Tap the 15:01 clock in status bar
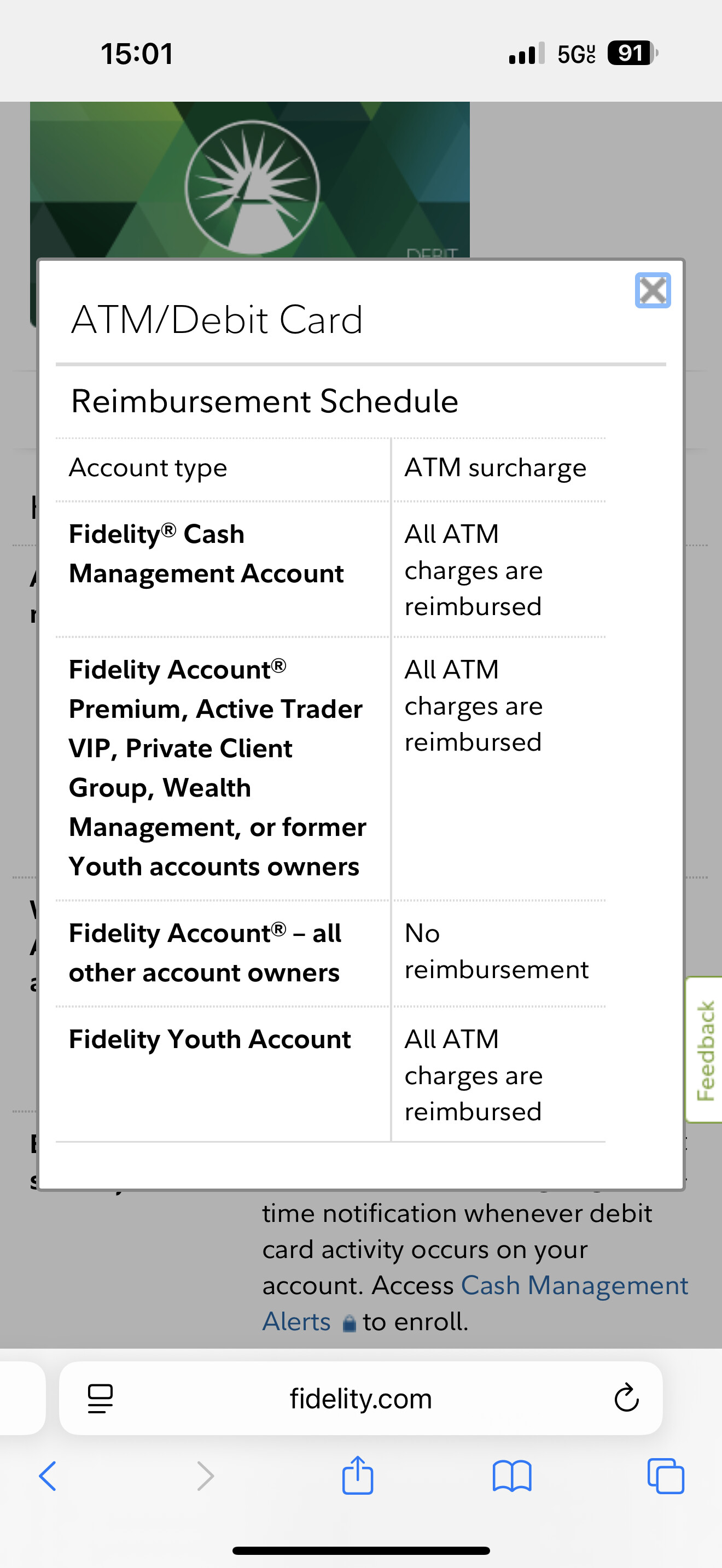Screen dimensions: 722x1568 click(x=138, y=54)
